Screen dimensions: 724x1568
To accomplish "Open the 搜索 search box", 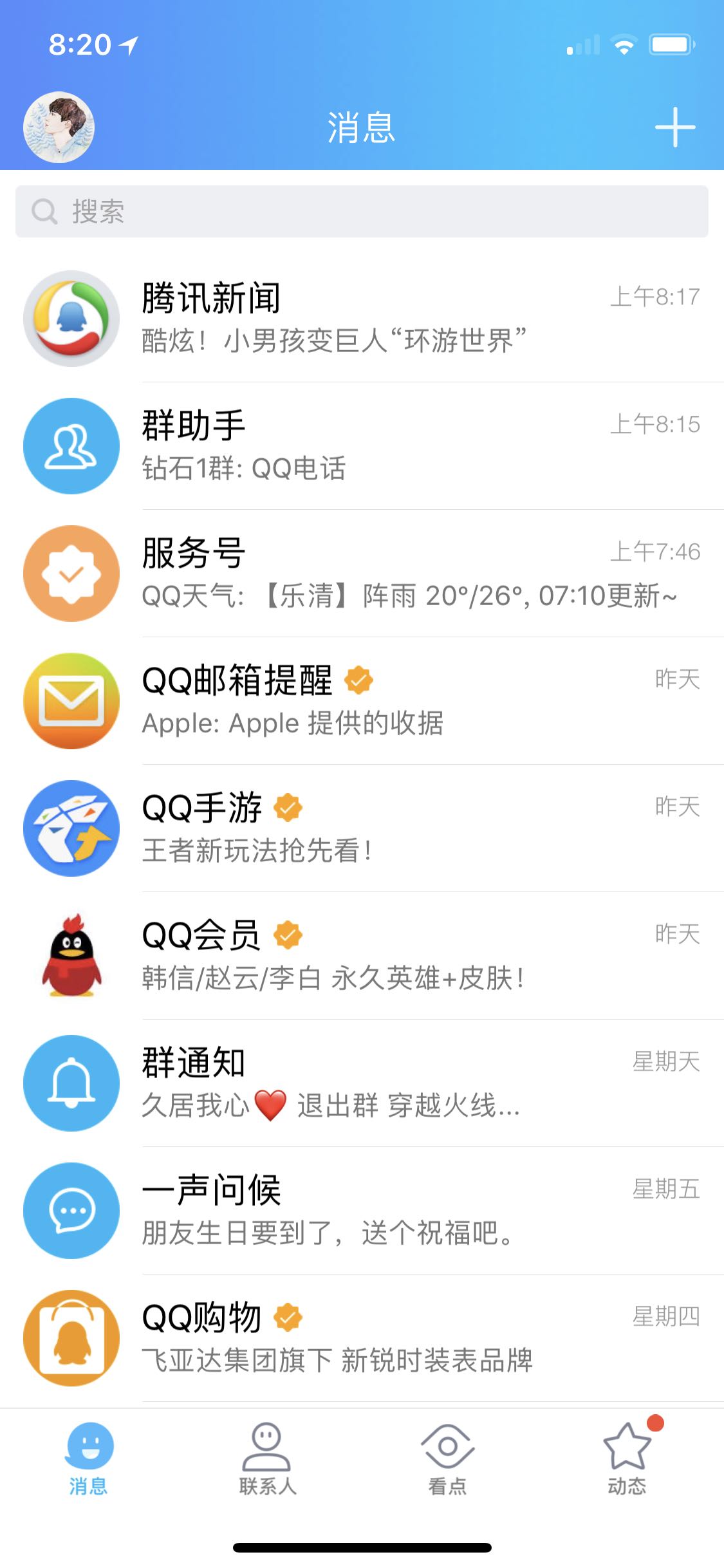I will (x=362, y=211).
